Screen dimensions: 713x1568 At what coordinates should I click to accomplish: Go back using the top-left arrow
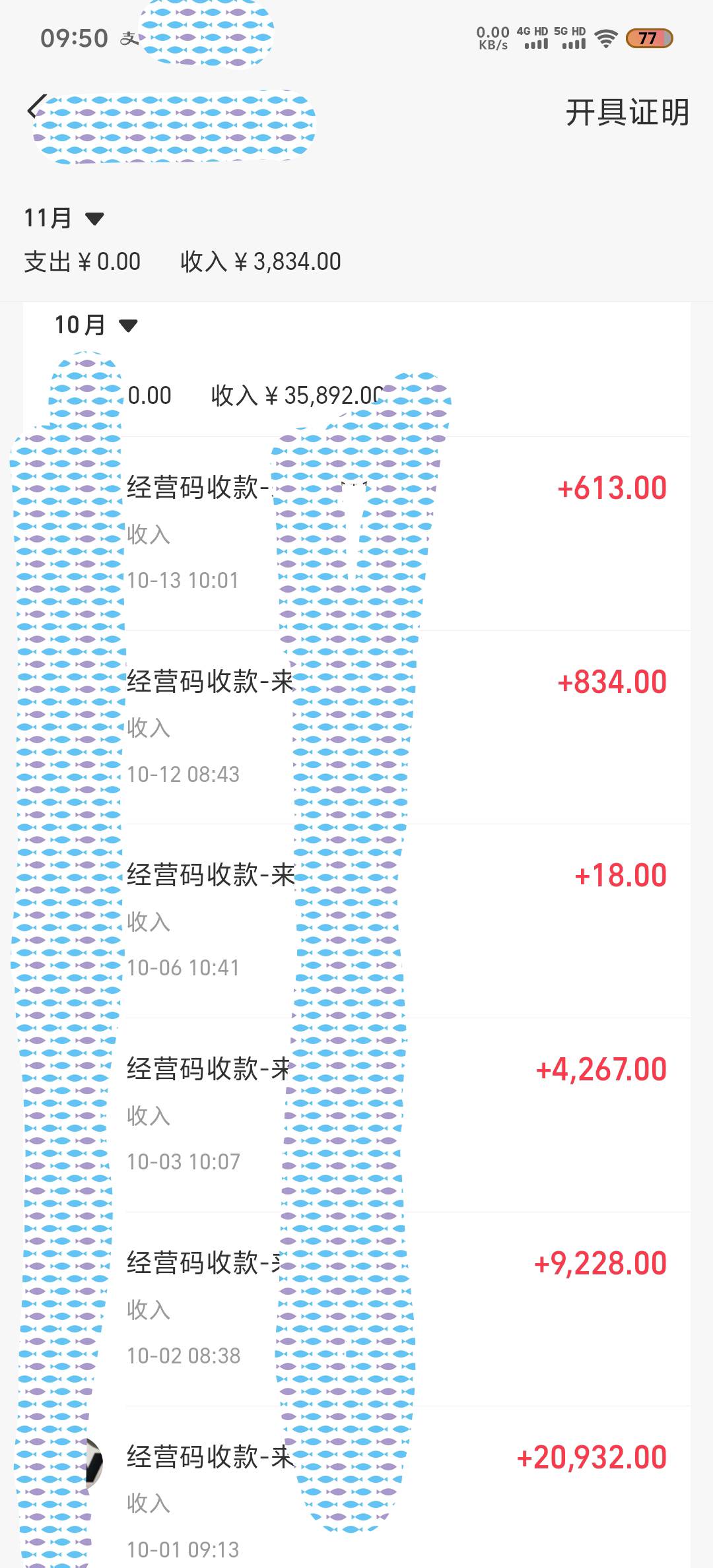click(x=36, y=108)
